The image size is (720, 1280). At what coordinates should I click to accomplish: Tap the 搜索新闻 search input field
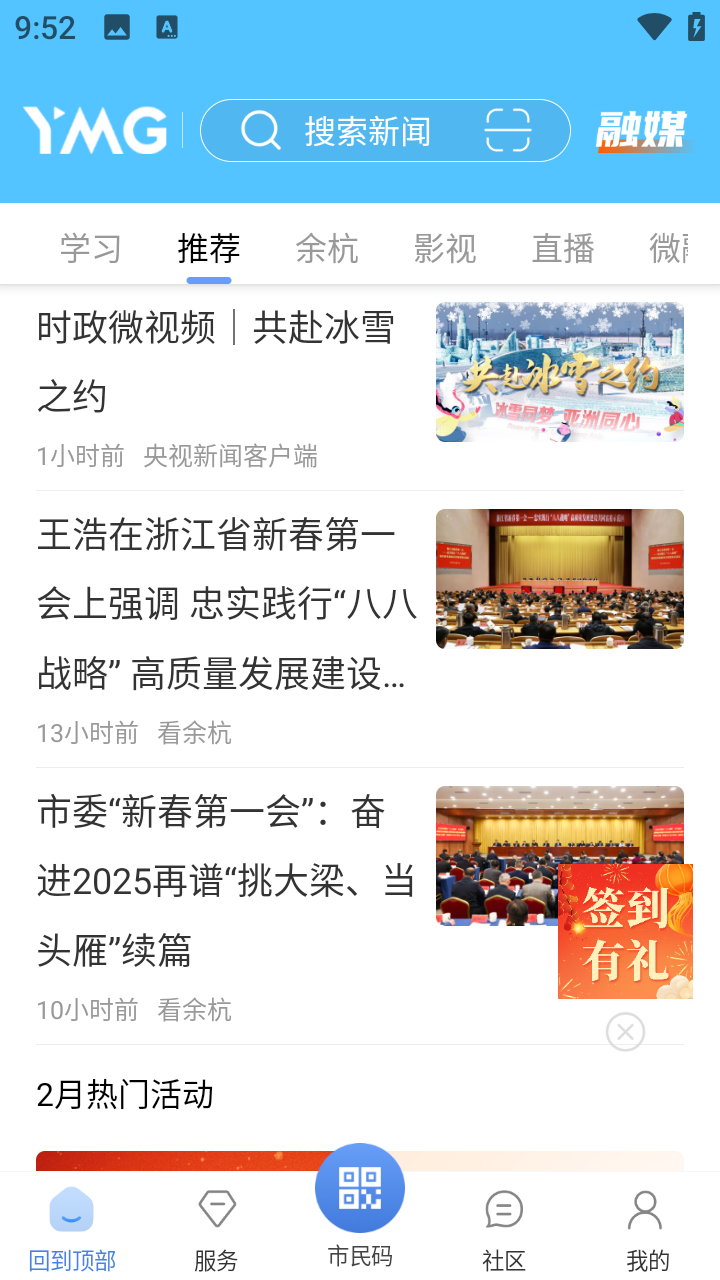tap(365, 131)
